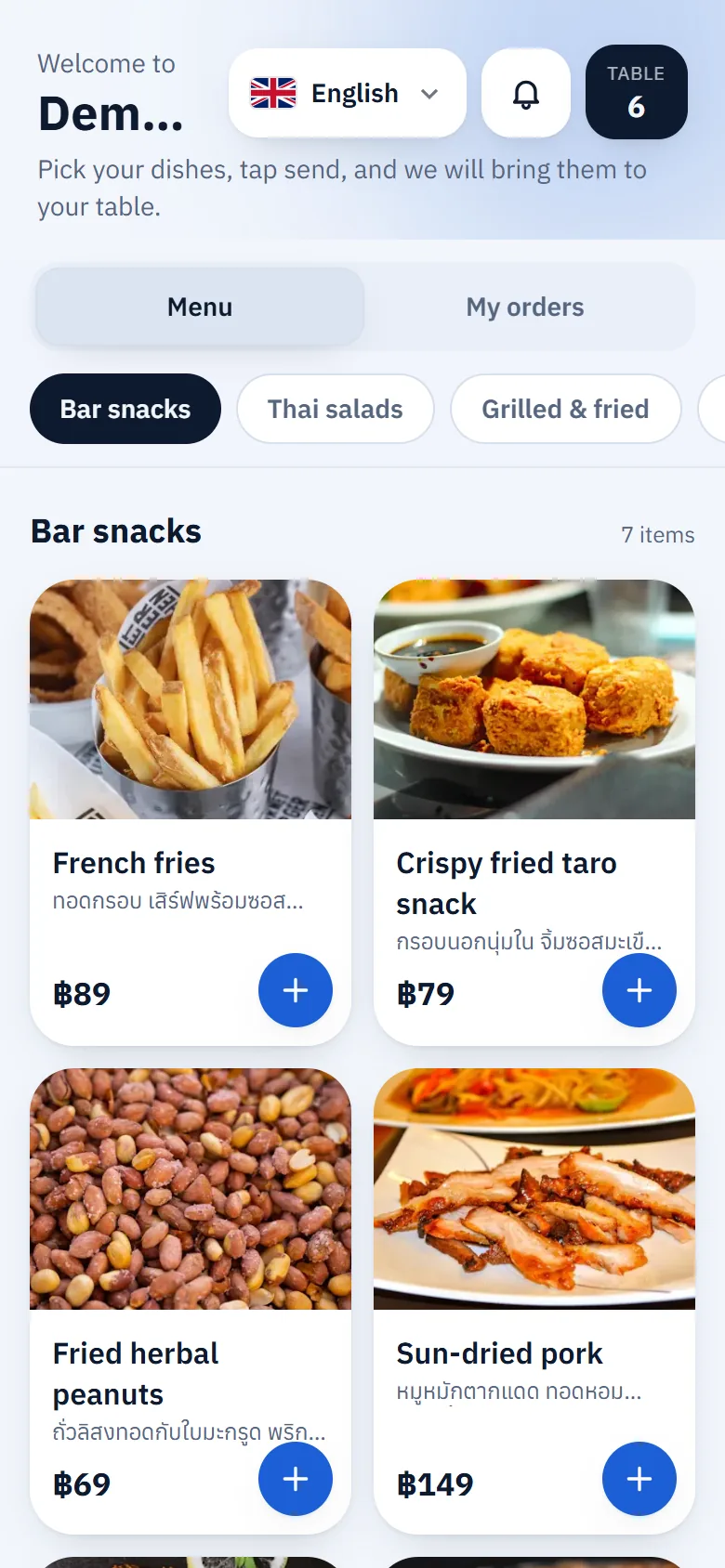725x1568 pixels.
Task: Add French fries to the order
Action: coord(296,990)
